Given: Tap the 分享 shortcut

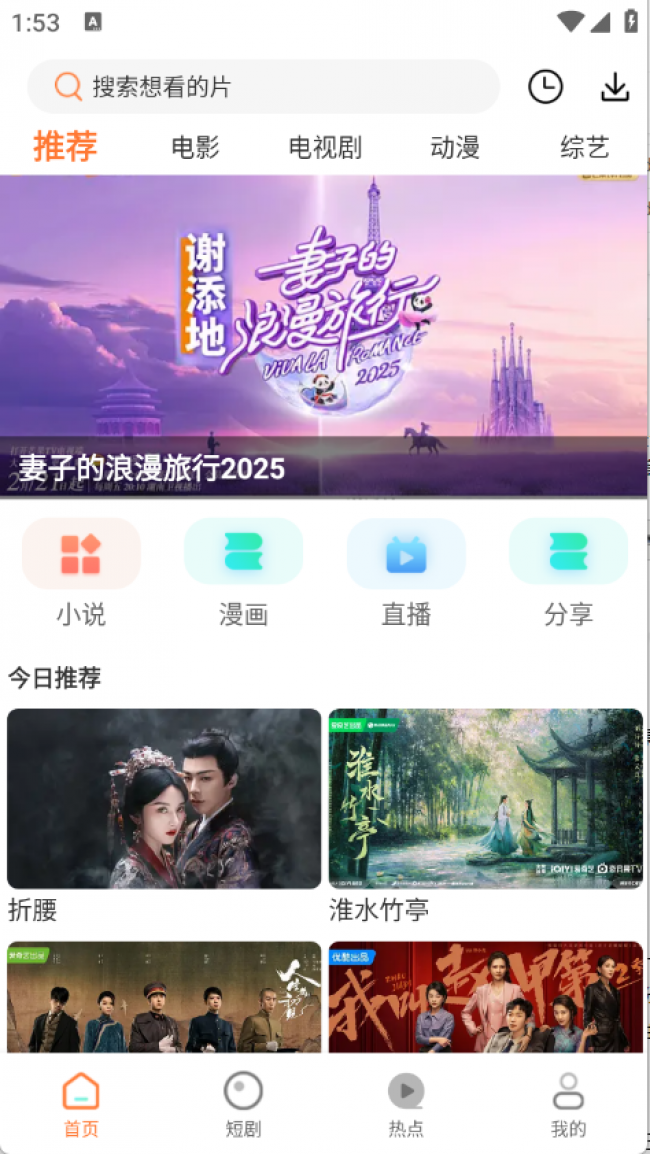Looking at the screenshot, I should pos(568,573).
